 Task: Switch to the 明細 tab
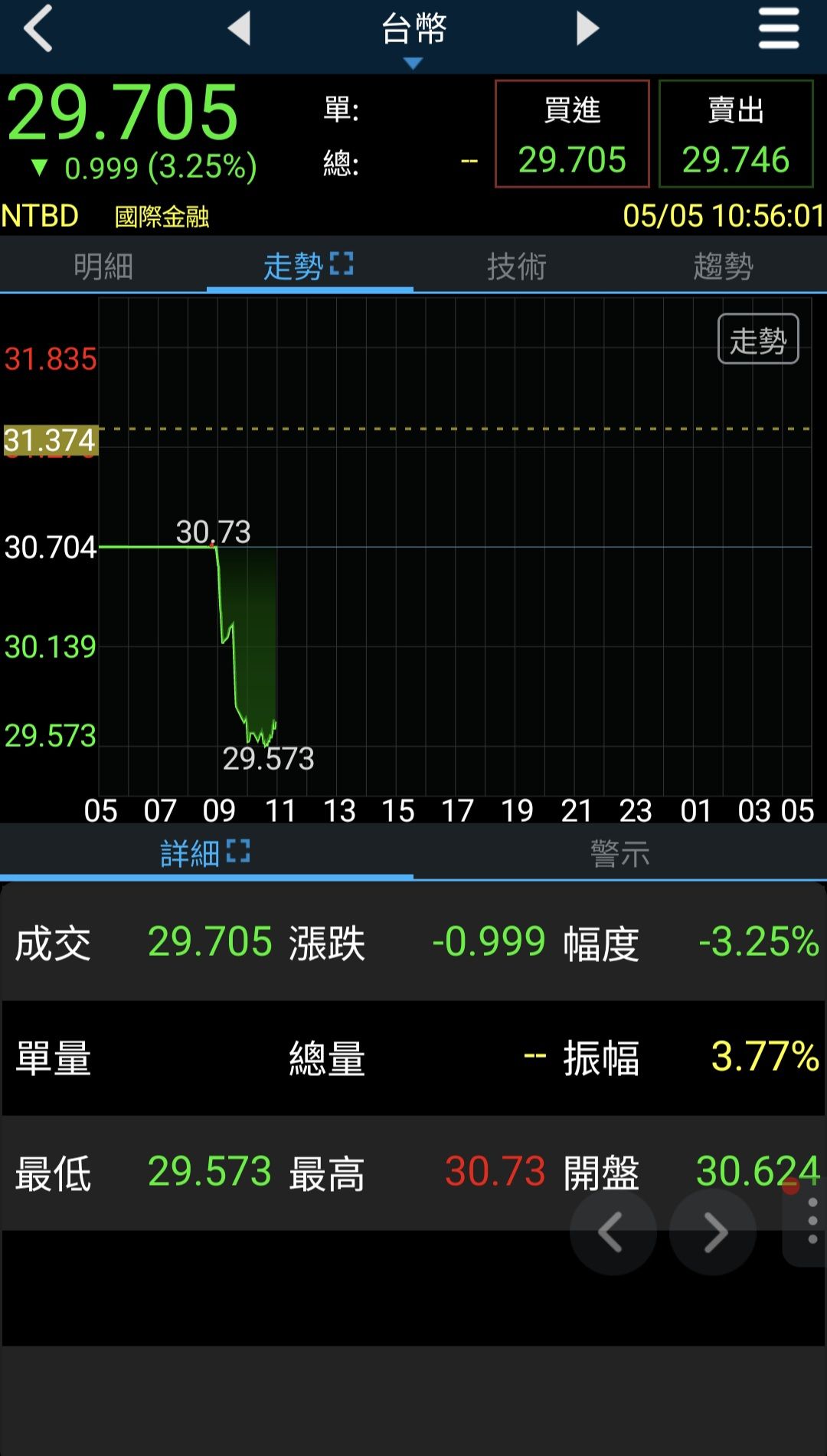pyautogui.click(x=103, y=267)
